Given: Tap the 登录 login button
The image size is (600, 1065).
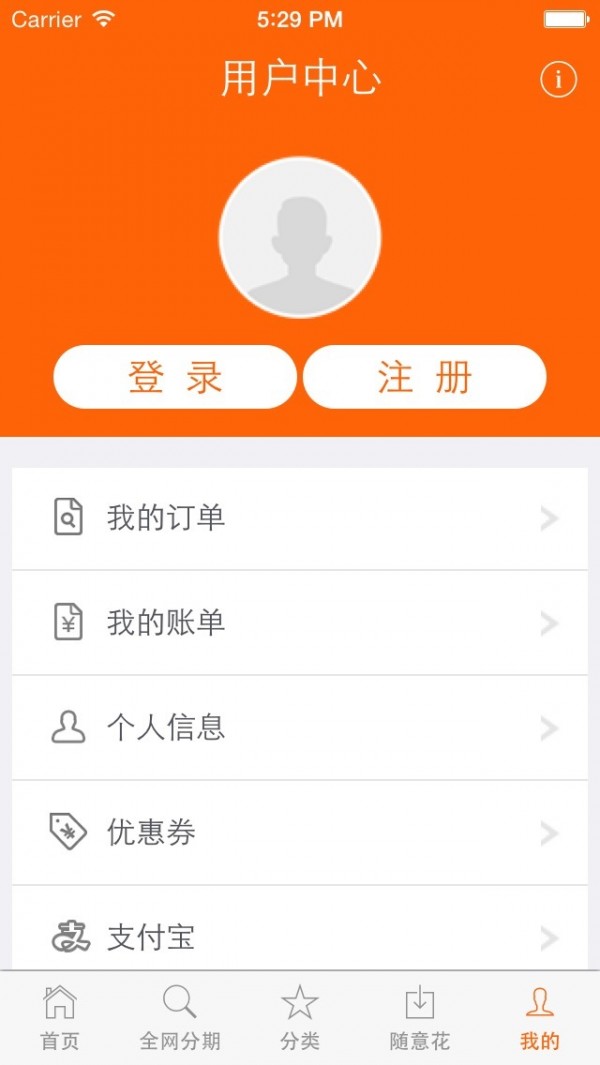Looking at the screenshot, I should point(175,377).
